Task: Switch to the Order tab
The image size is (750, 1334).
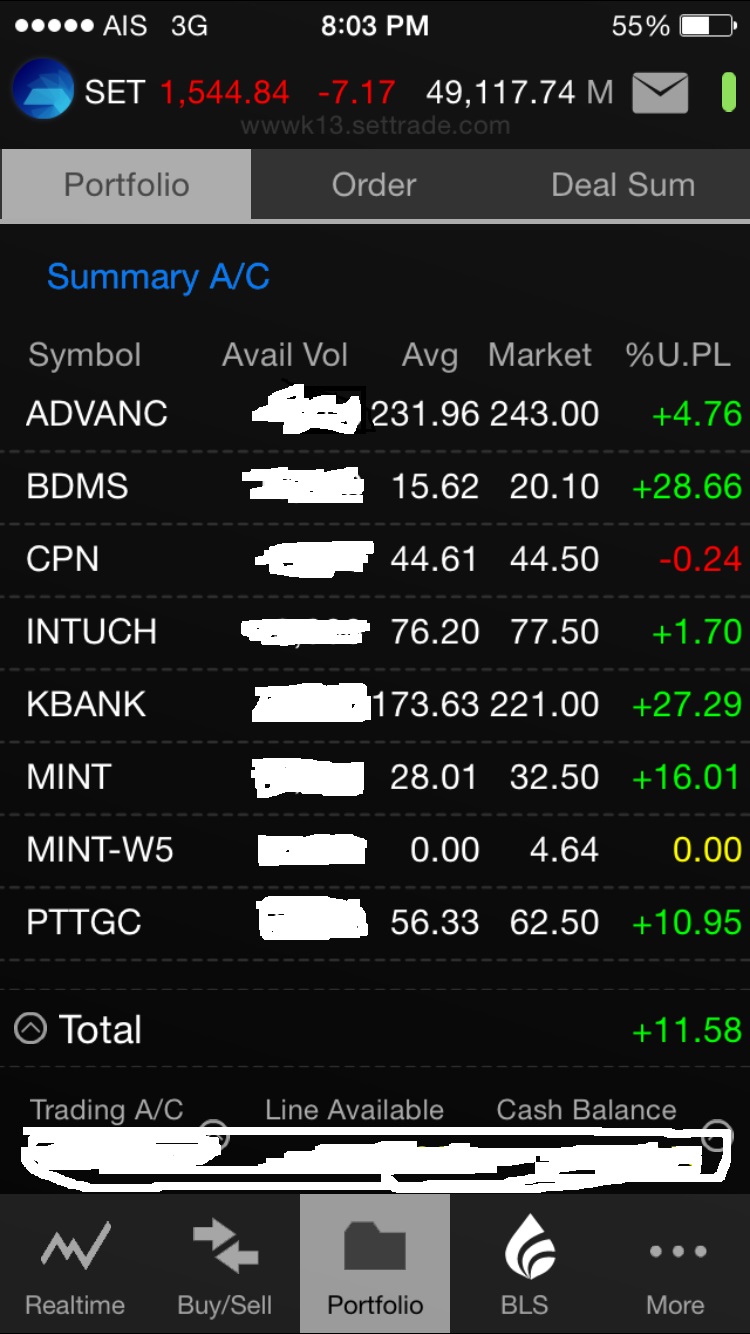Action: pyautogui.click(x=374, y=185)
